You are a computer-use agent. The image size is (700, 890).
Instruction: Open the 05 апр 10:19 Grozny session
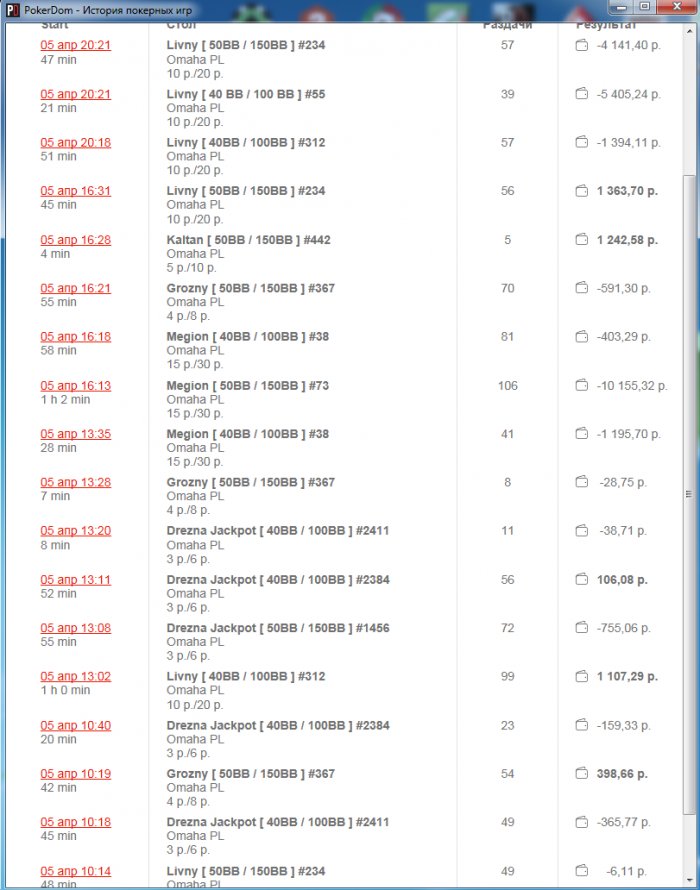75,774
